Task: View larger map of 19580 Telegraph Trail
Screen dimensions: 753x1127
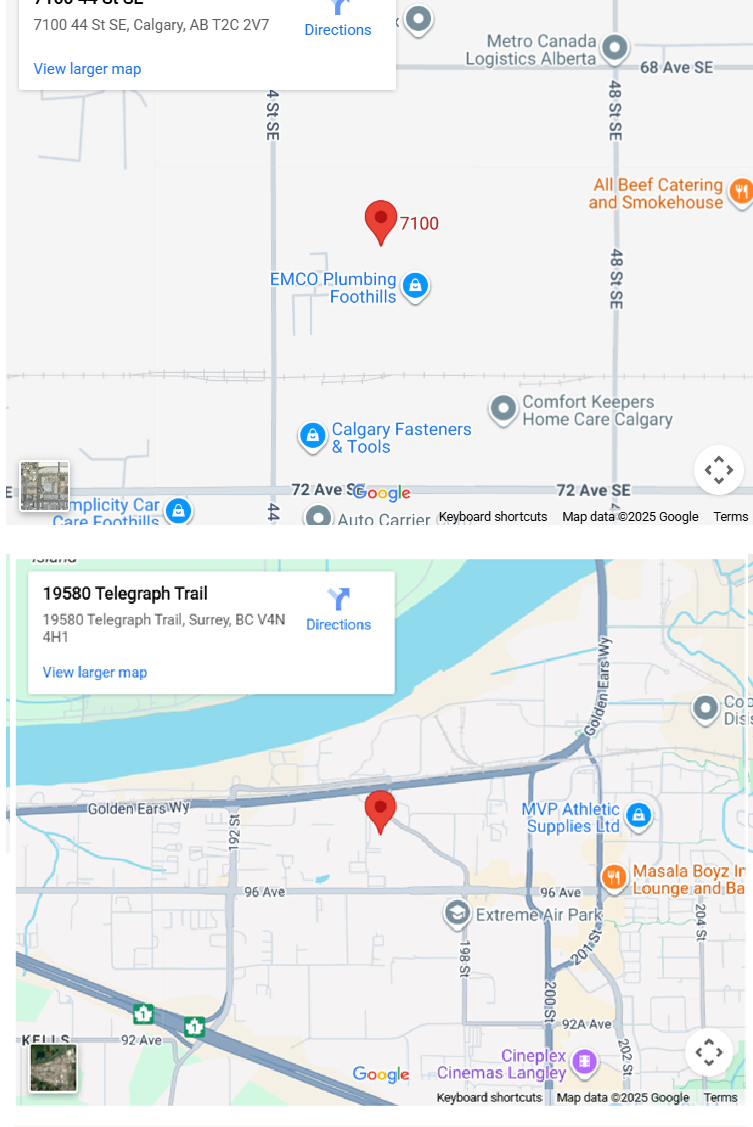Action: (94, 672)
